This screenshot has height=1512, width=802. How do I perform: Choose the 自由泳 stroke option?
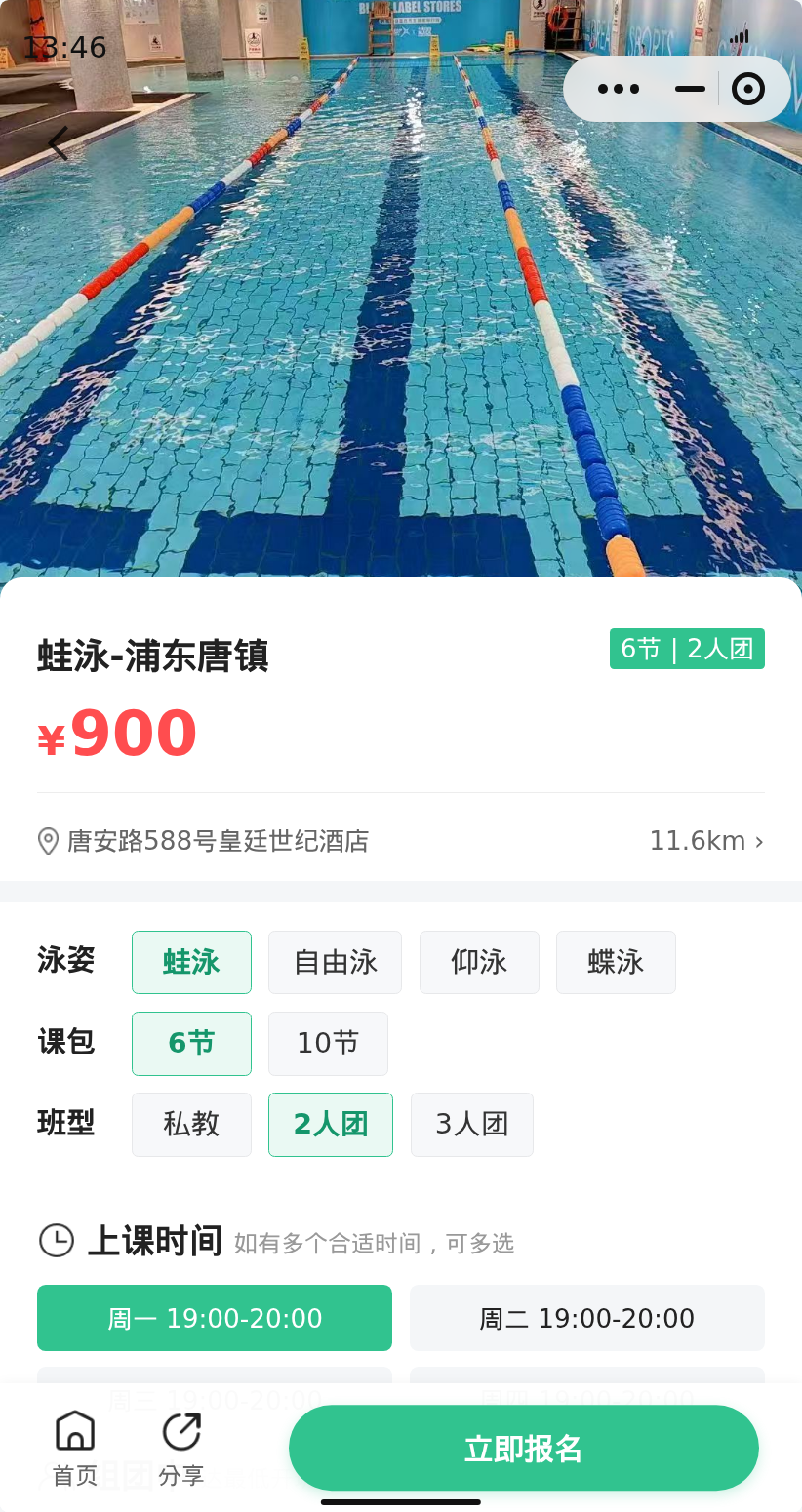[x=335, y=962]
